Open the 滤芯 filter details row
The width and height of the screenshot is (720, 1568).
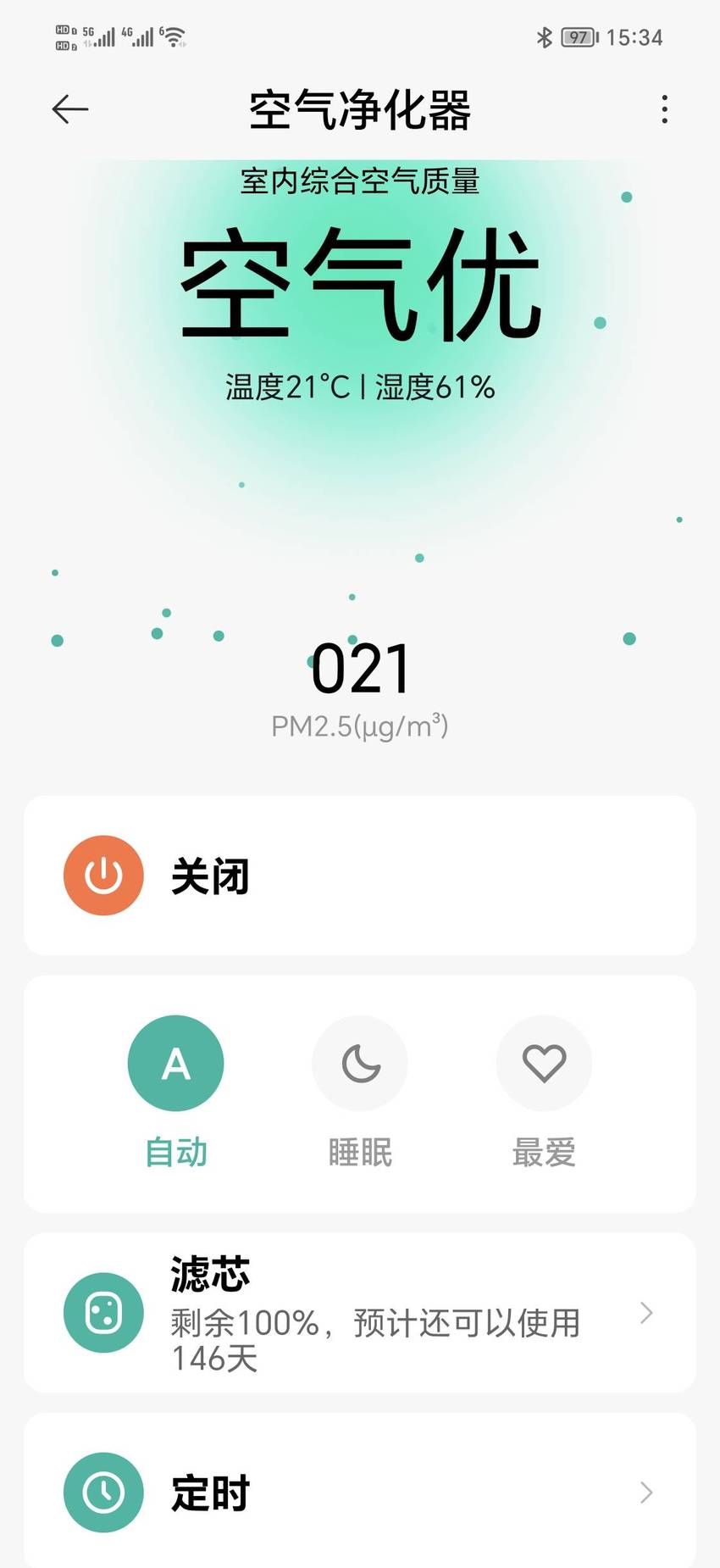tap(360, 1312)
